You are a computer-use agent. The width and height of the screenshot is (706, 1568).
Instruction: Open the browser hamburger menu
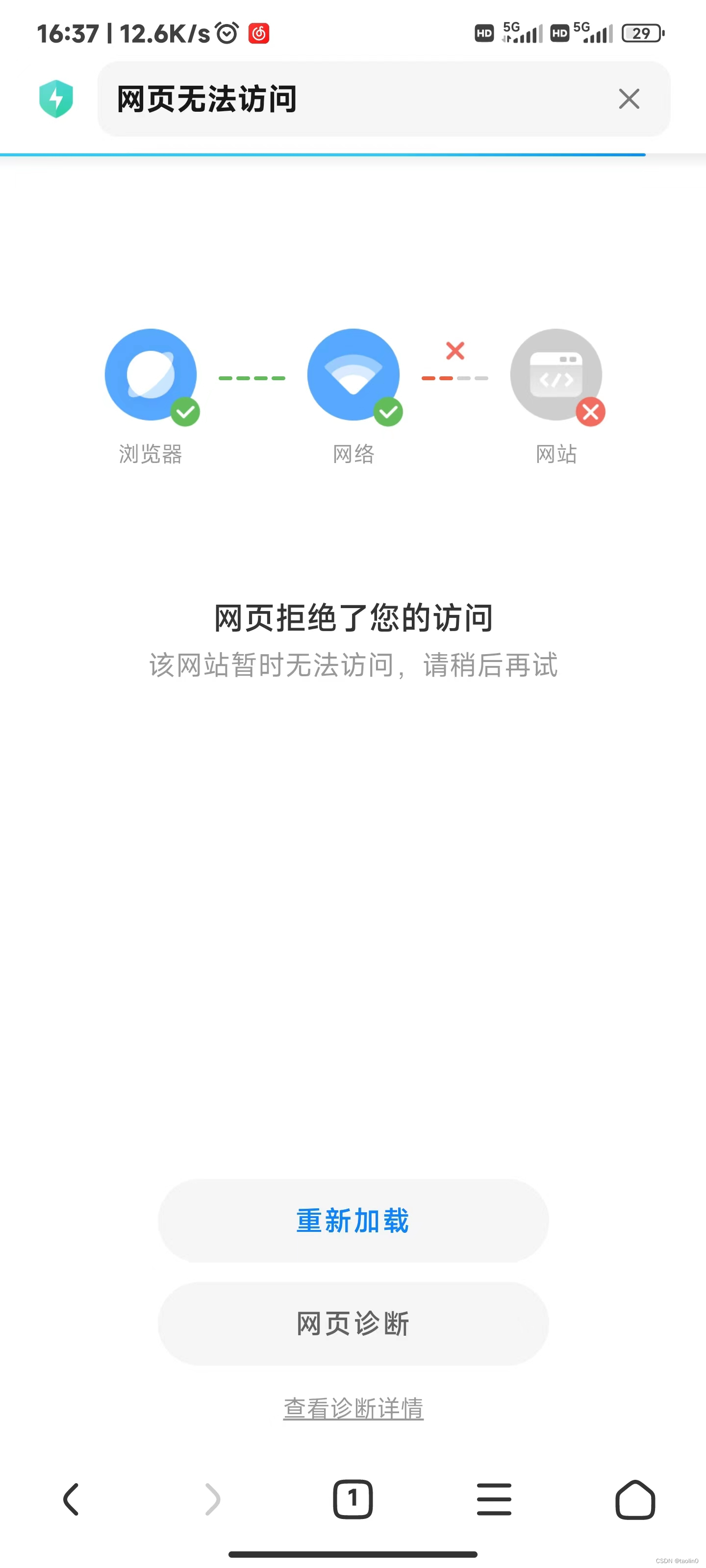(x=494, y=1498)
